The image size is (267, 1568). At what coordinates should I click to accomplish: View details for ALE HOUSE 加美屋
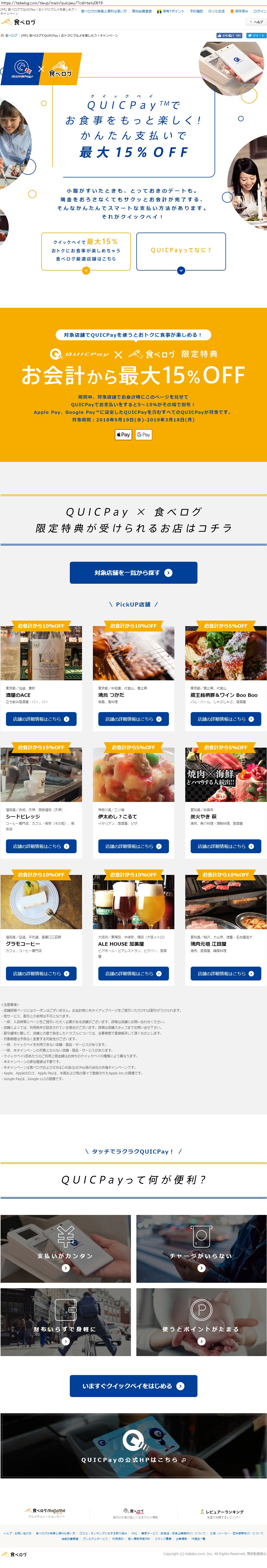134,973
